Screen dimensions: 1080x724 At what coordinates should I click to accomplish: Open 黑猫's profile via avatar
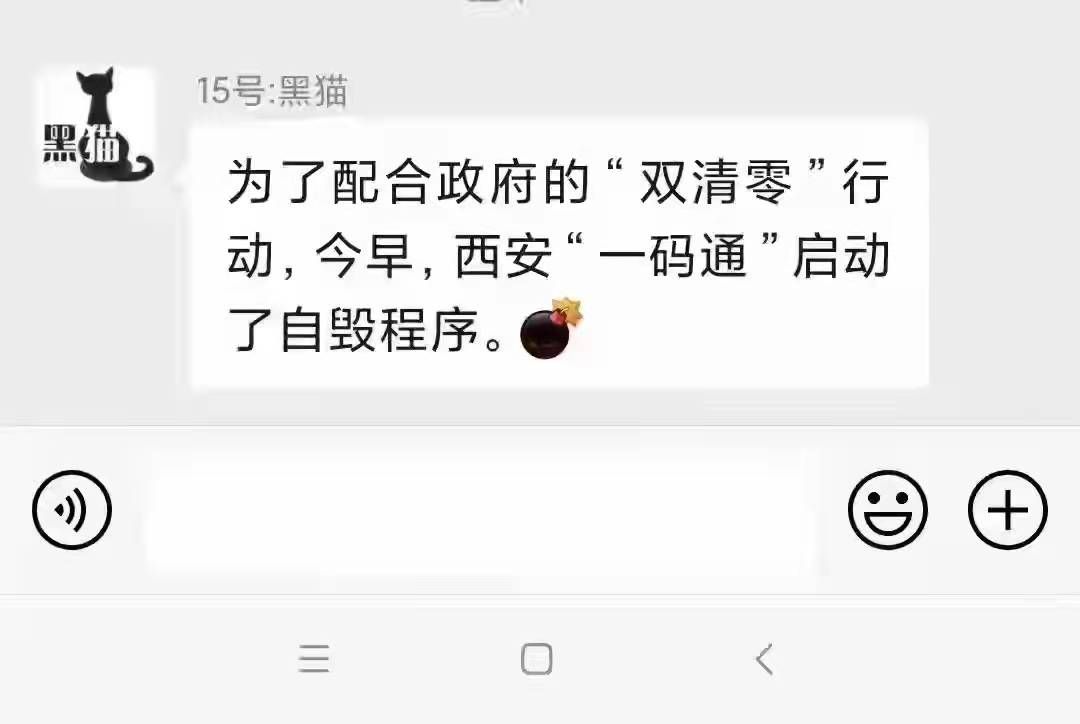[x=96, y=127]
